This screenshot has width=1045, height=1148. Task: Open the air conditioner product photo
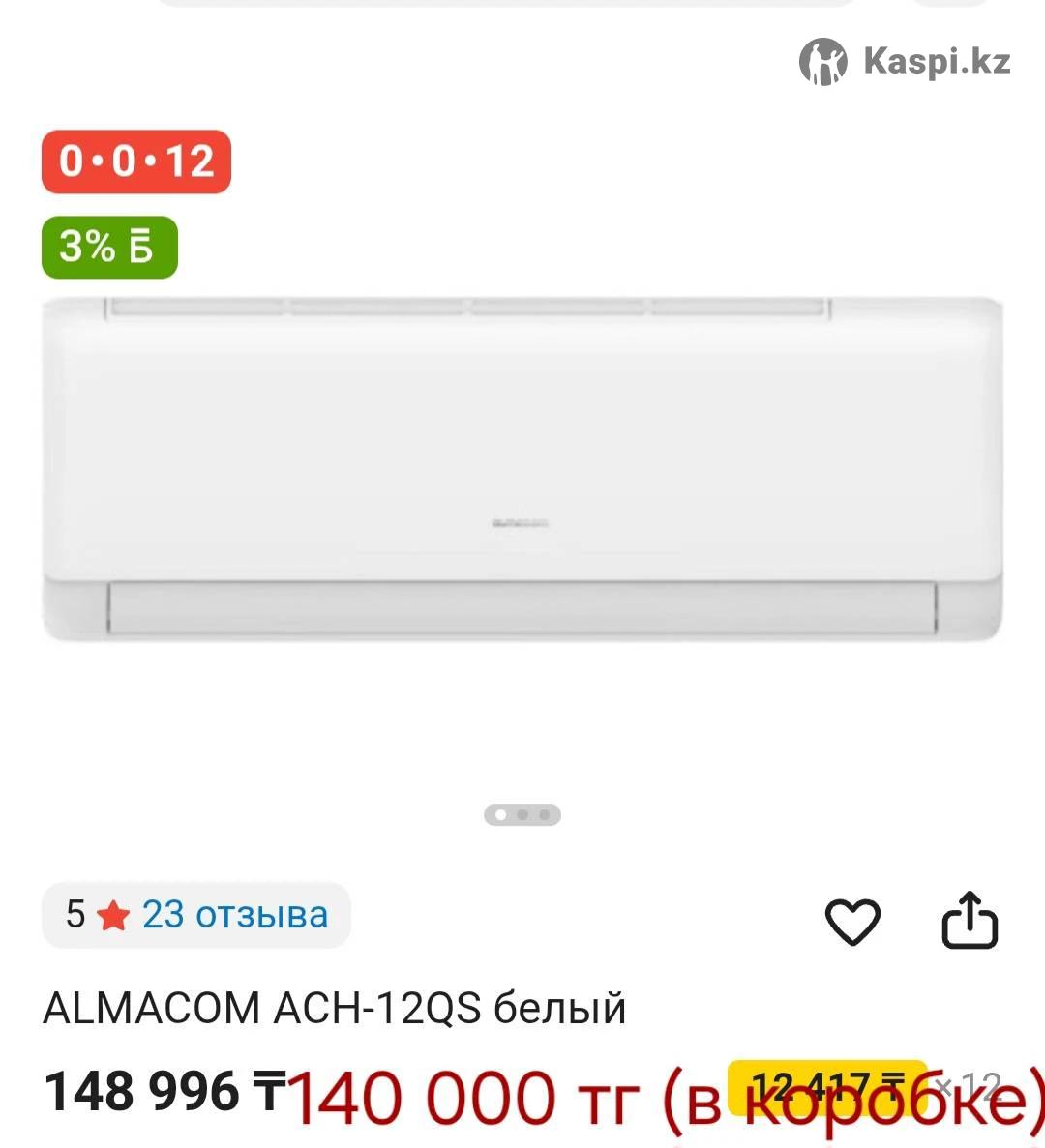(x=522, y=469)
